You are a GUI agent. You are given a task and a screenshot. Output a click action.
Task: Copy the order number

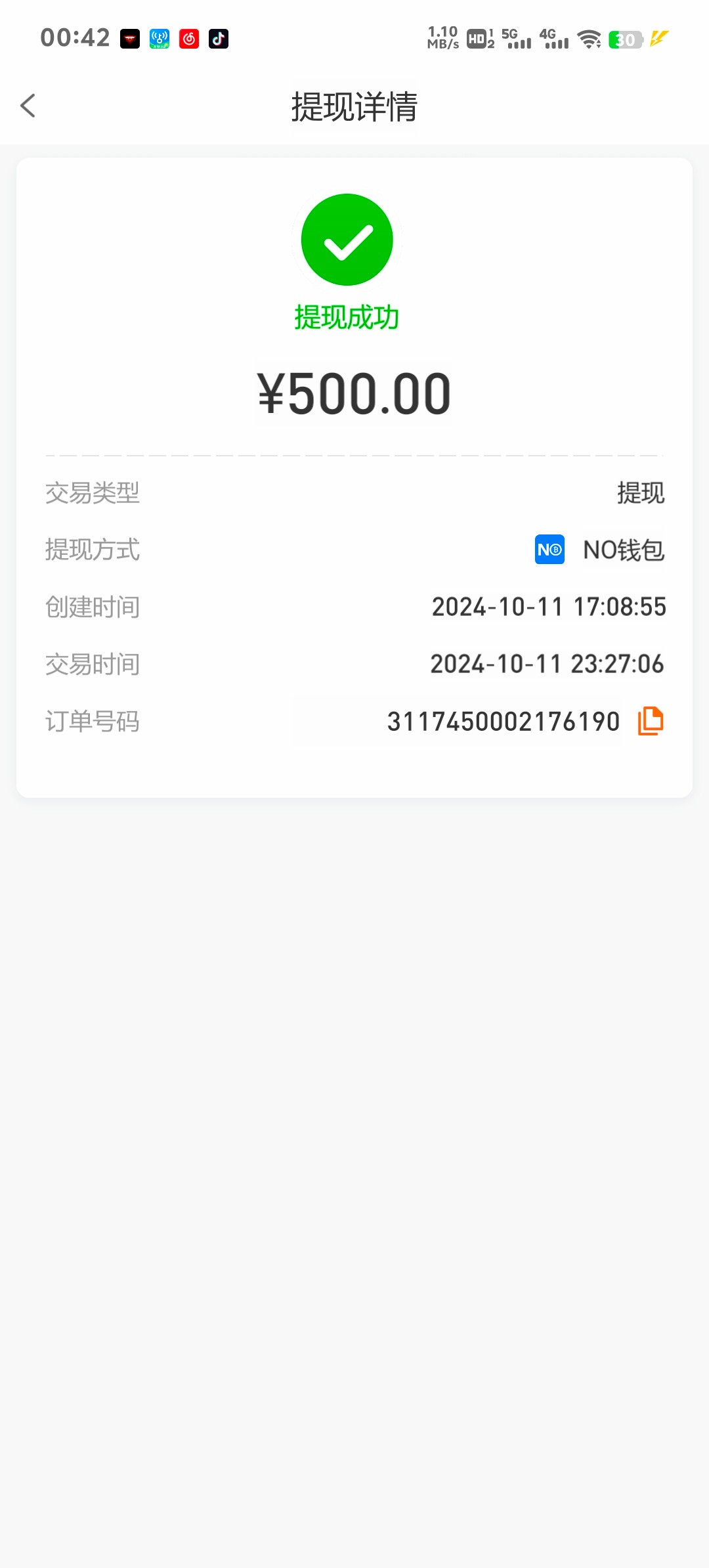[651, 721]
